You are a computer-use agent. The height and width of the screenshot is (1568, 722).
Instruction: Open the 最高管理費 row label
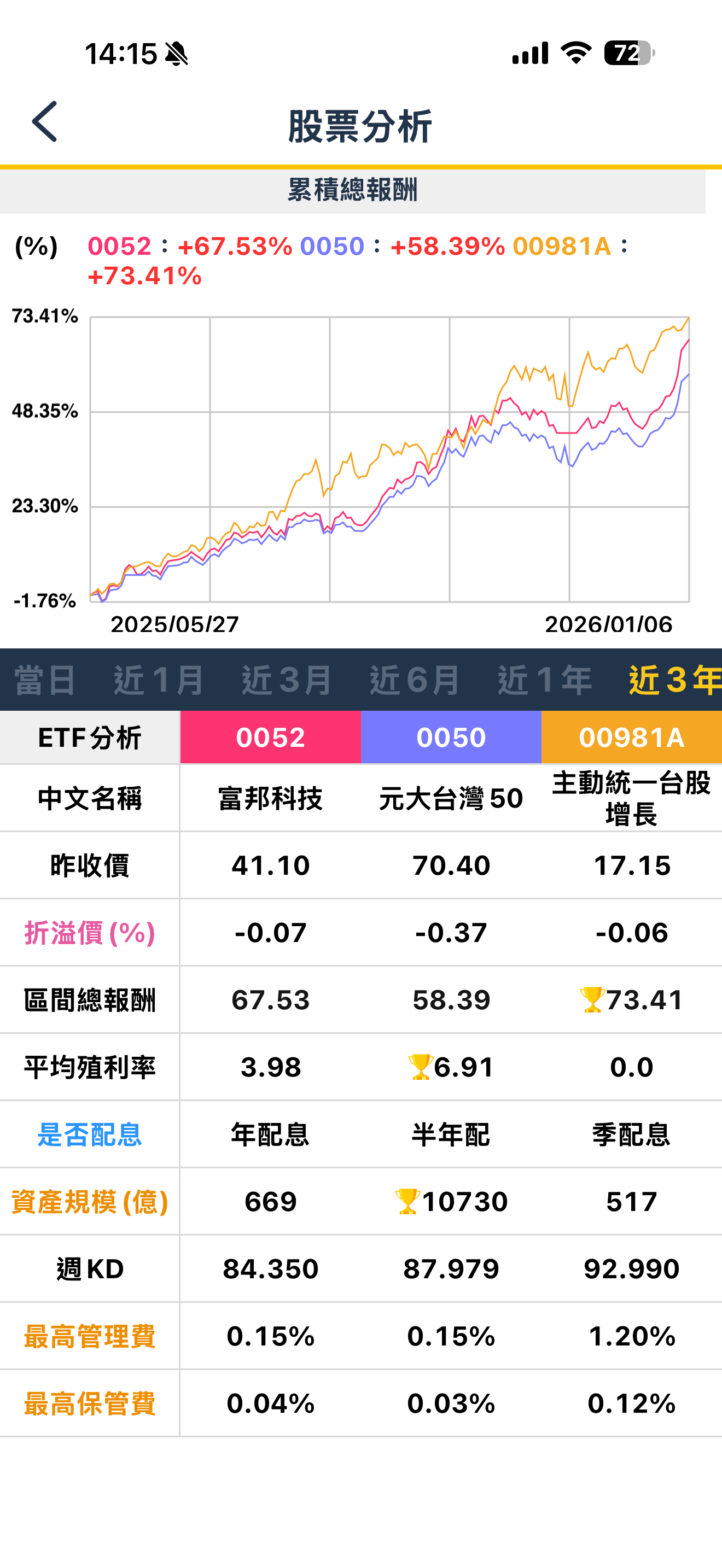point(90,1337)
